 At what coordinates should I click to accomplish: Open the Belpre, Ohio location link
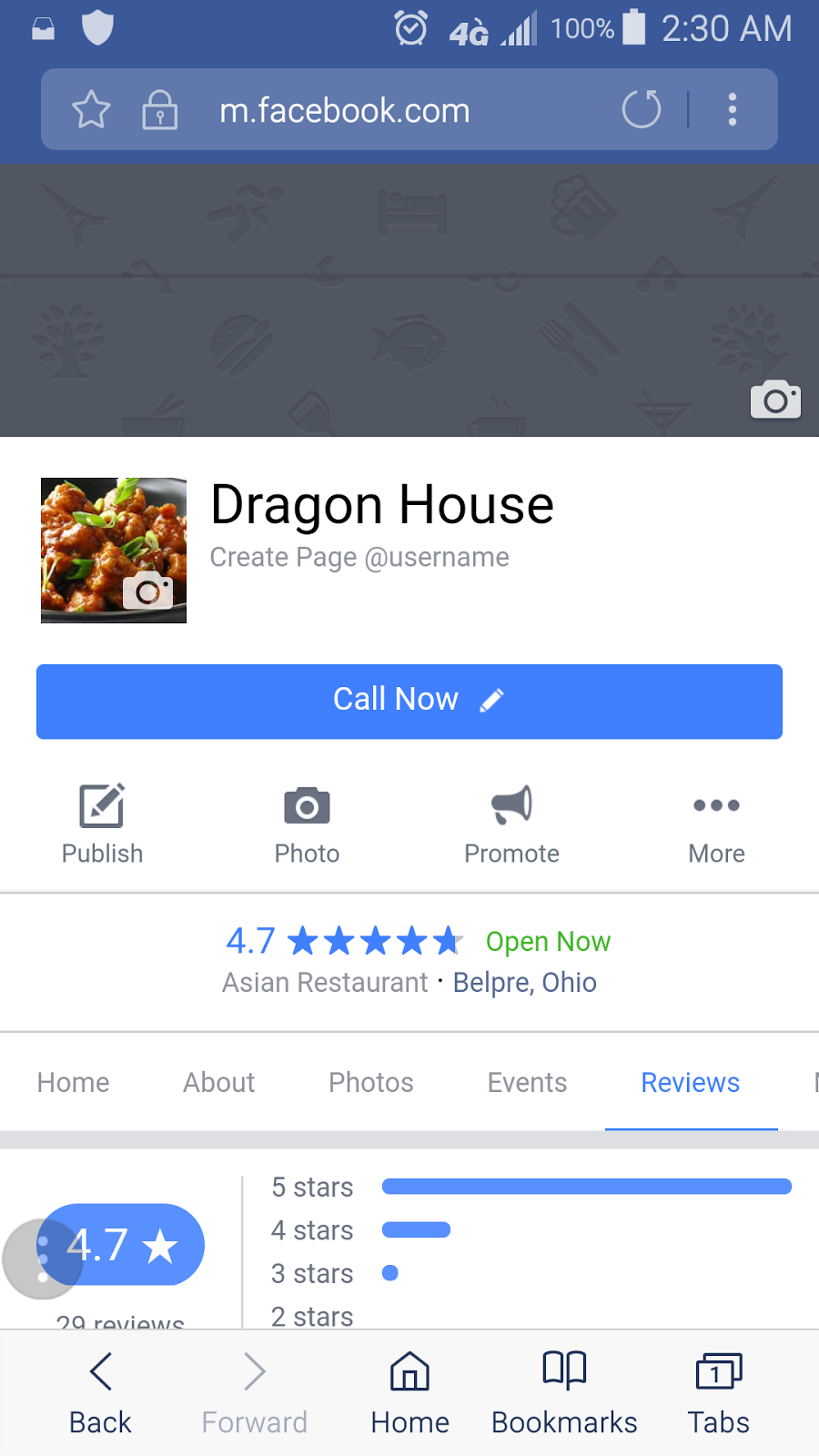(x=525, y=983)
